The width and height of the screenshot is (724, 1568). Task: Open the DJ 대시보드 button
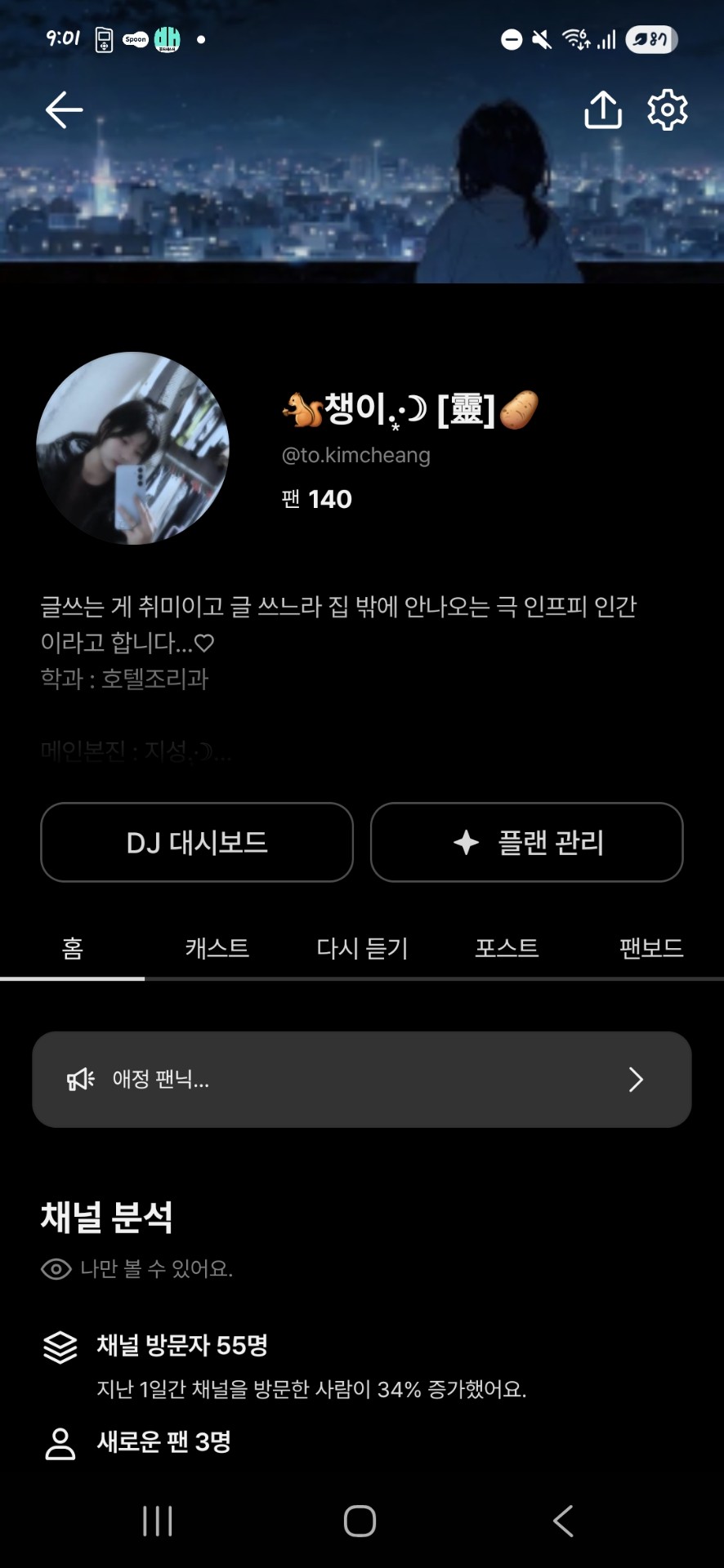click(x=197, y=842)
